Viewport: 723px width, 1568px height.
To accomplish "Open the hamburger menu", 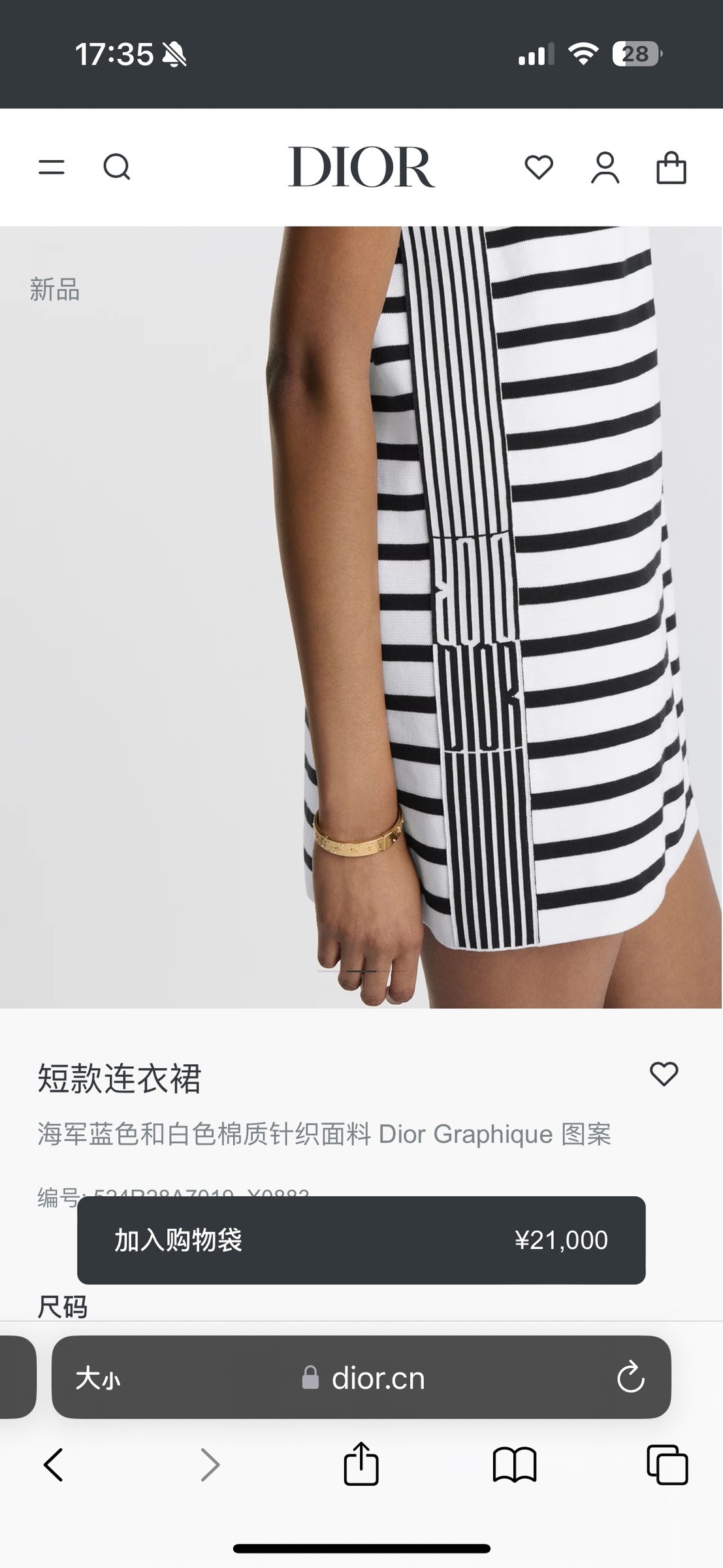I will pyautogui.click(x=52, y=167).
